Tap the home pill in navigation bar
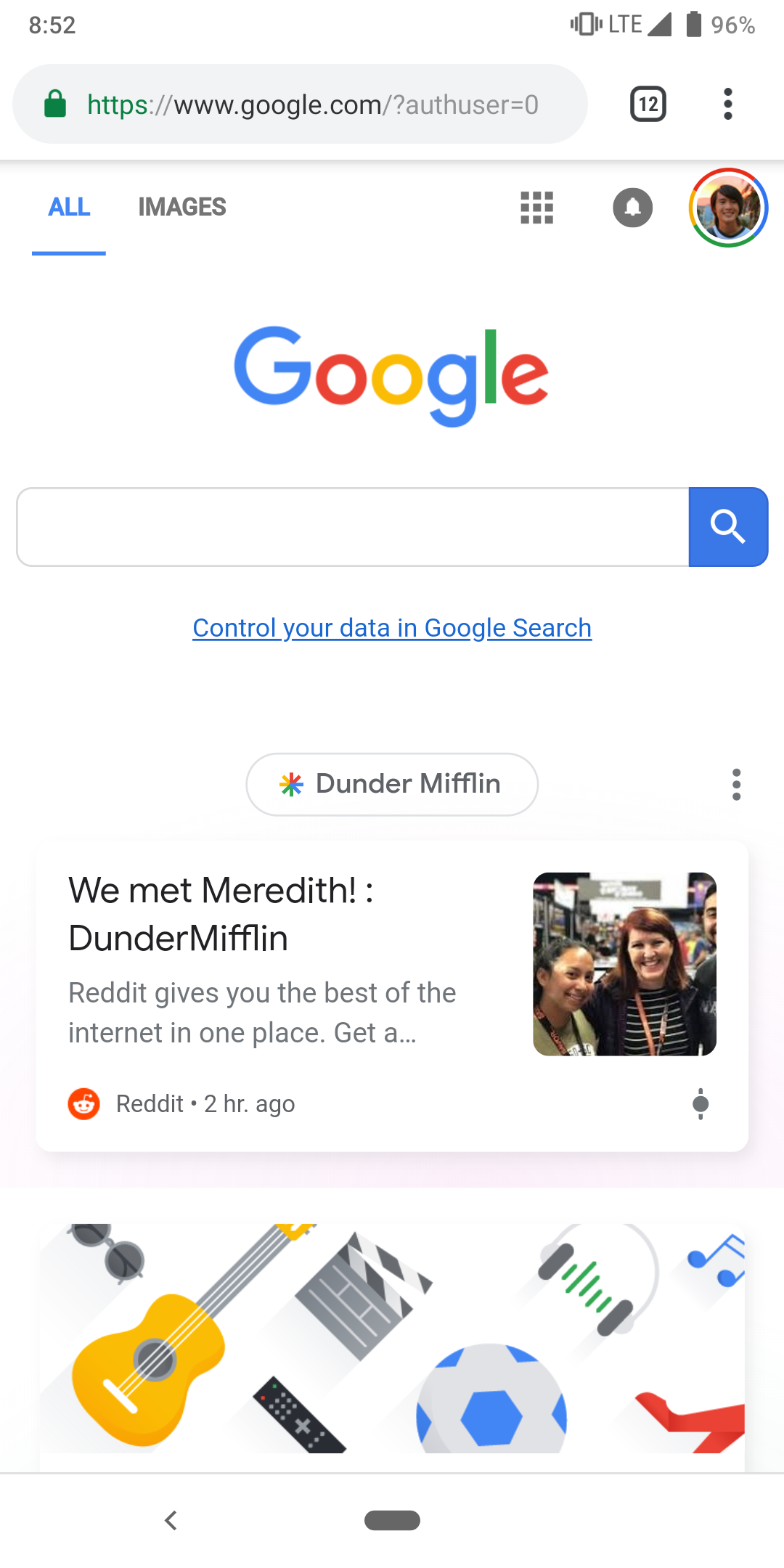The height and width of the screenshot is (1568, 784). tap(392, 1520)
